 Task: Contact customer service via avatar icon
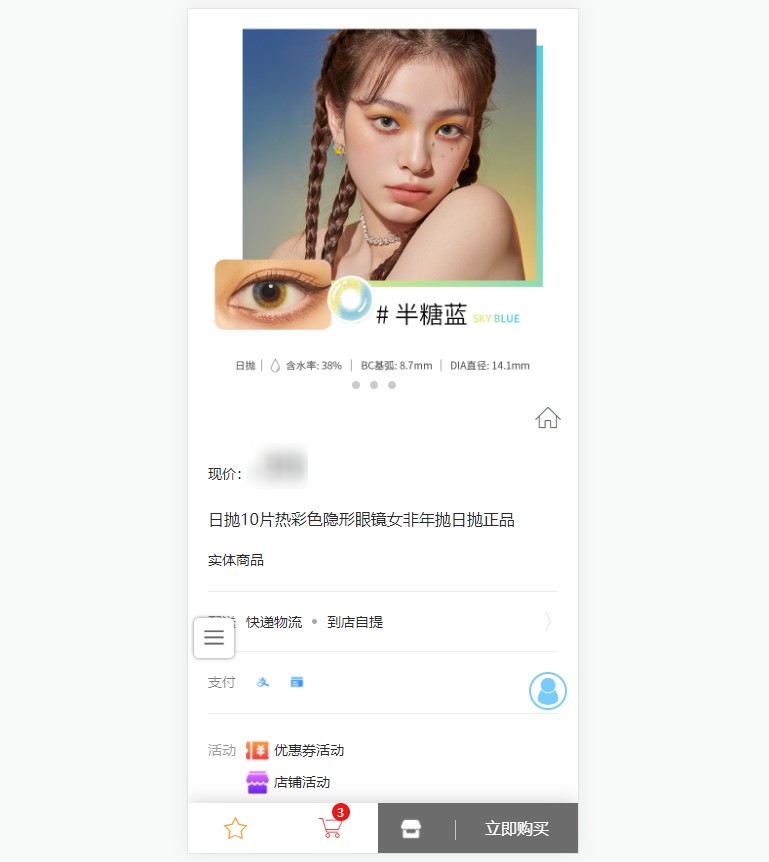[x=547, y=691]
